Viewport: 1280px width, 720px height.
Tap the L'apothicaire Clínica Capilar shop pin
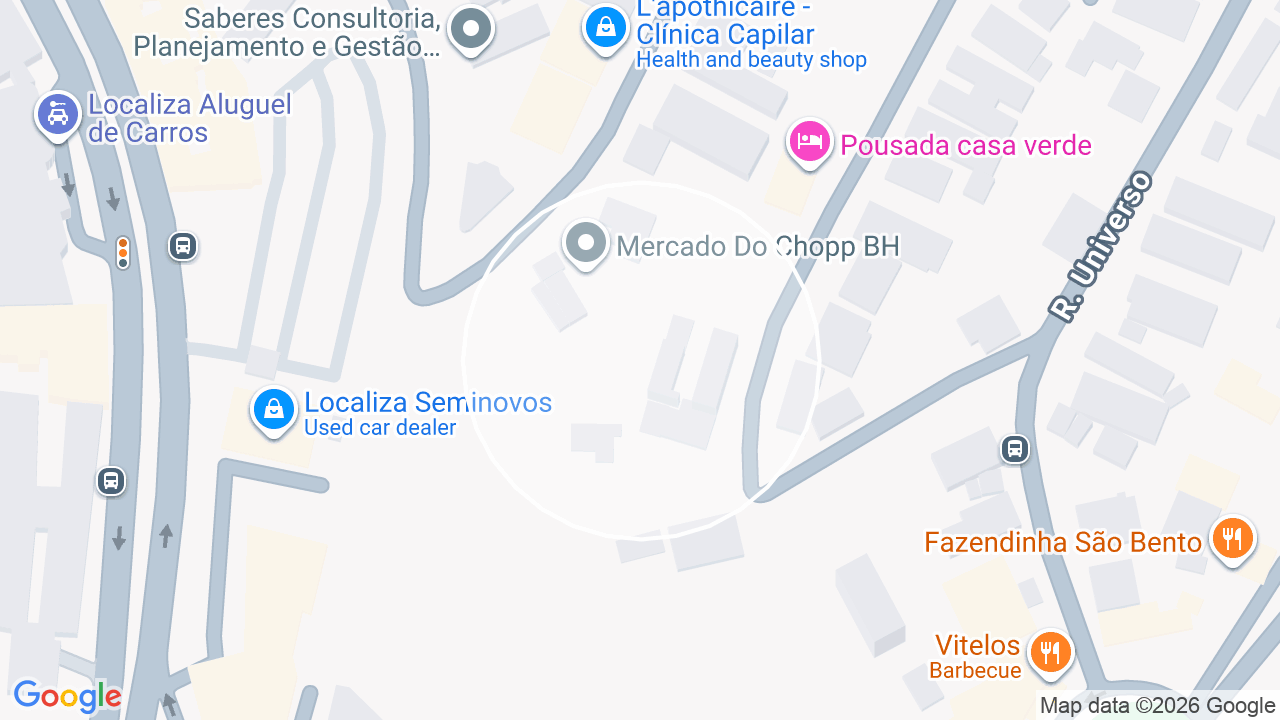pyautogui.click(x=605, y=29)
